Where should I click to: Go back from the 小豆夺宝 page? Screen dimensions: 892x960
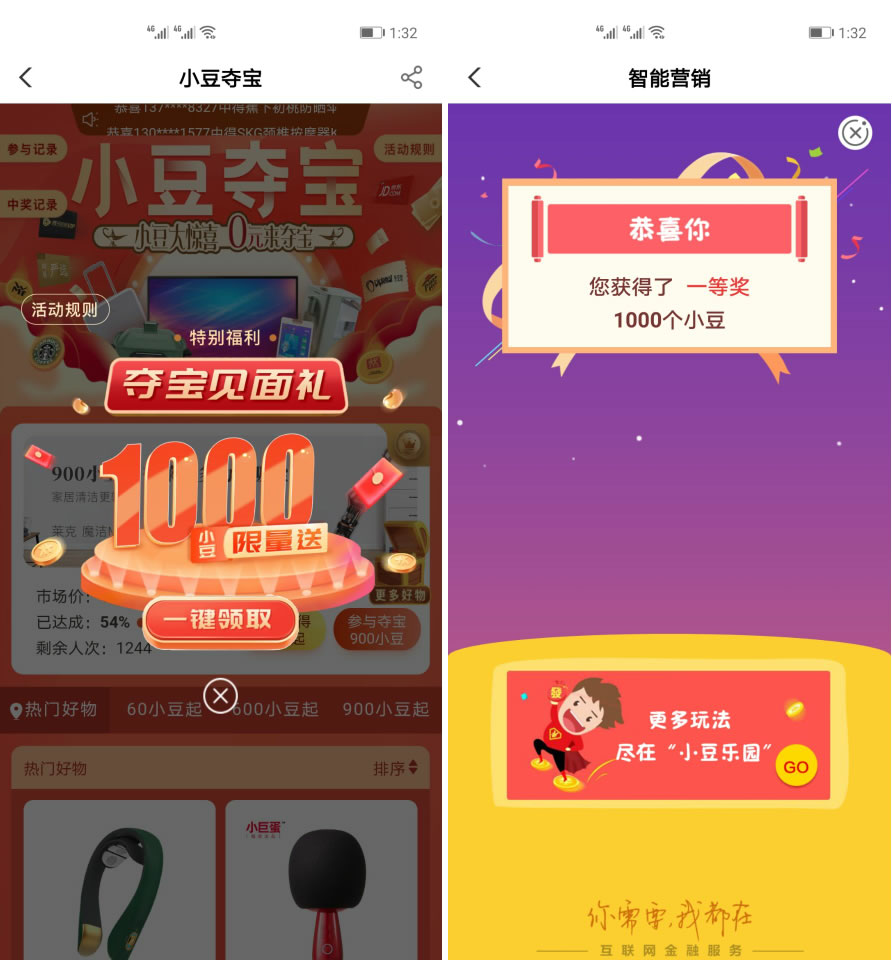pos(26,77)
